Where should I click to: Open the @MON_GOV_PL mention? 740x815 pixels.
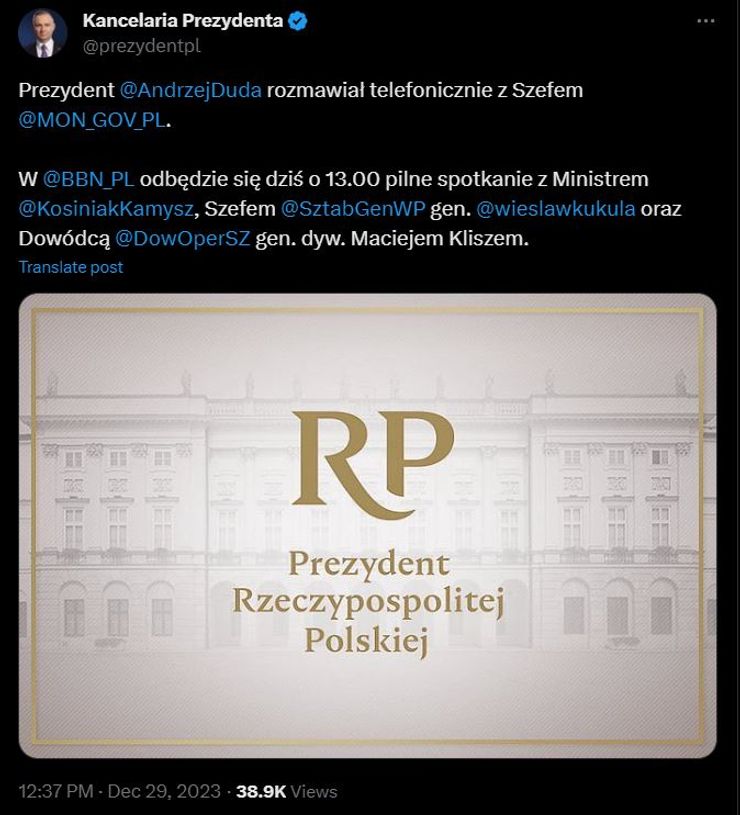point(89,117)
